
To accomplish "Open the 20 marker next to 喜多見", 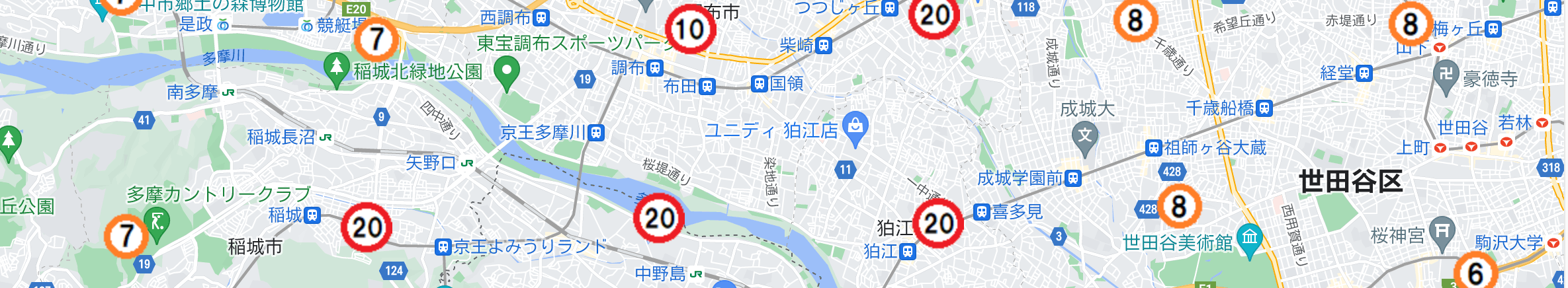I will [x=938, y=223].
